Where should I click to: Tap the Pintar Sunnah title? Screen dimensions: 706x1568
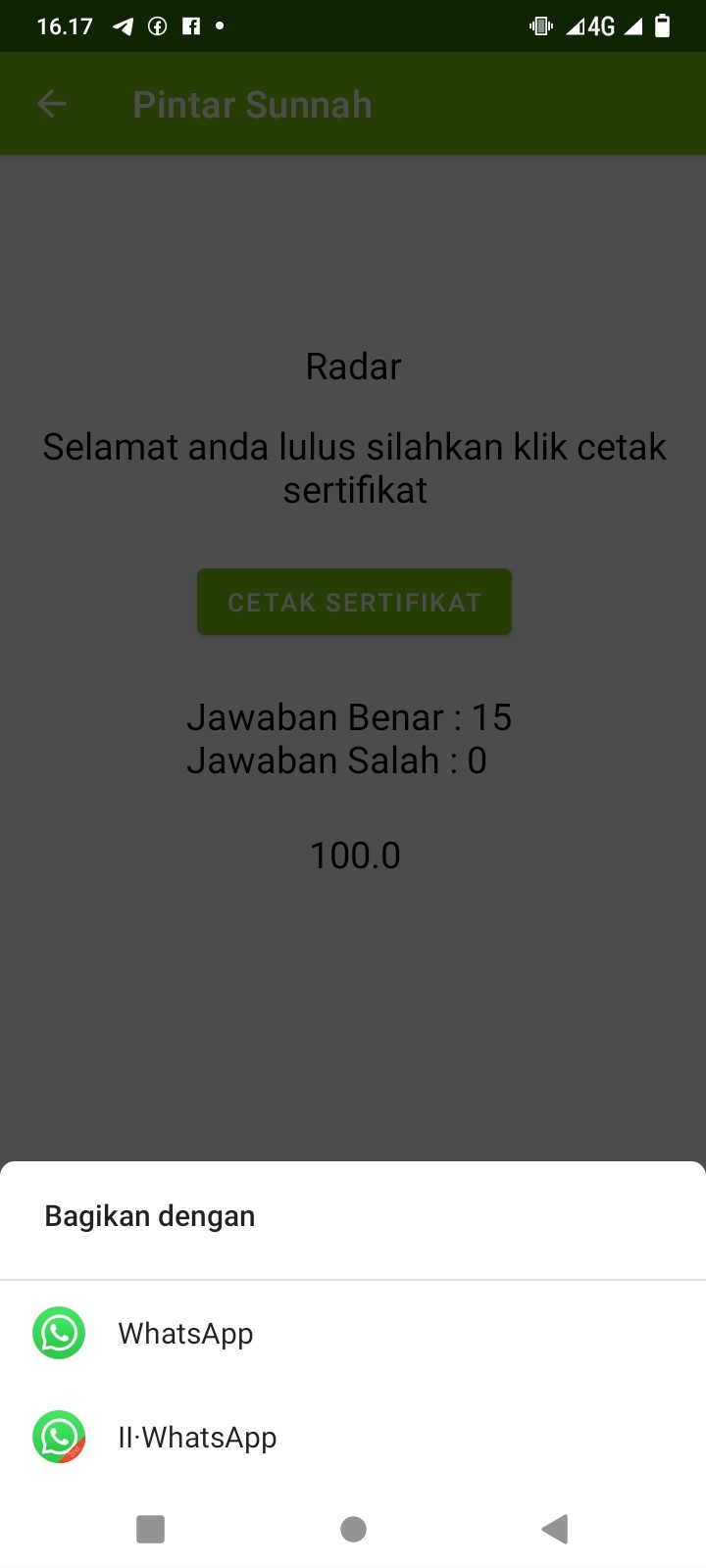pos(251,104)
